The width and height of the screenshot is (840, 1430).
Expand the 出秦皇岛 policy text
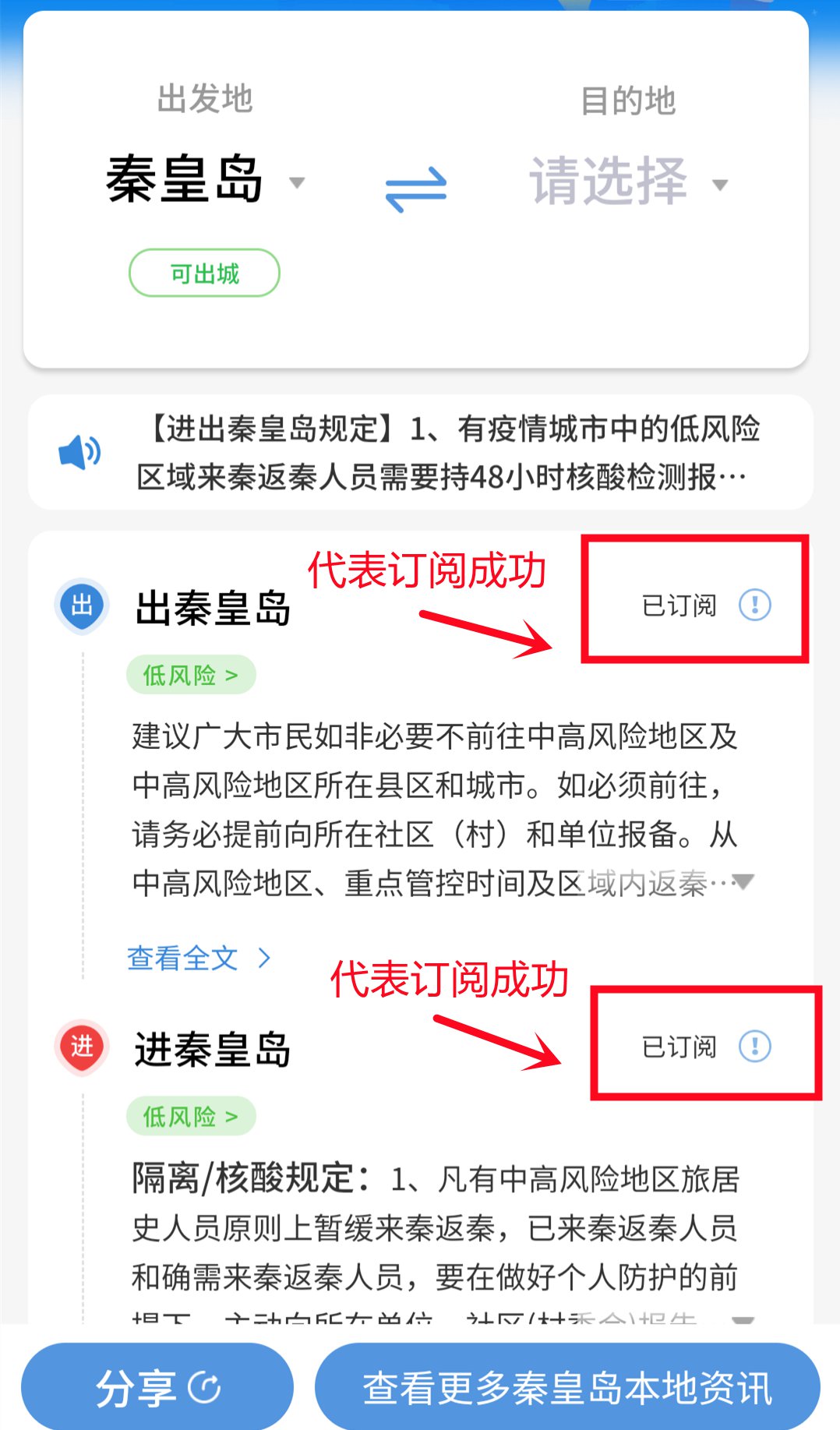click(744, 882)
